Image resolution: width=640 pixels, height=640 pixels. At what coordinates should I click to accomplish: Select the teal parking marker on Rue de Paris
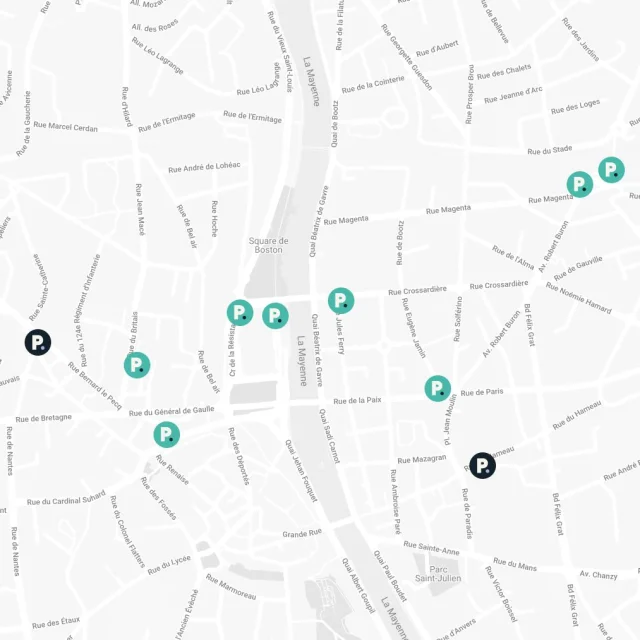[x=437, y=388]
